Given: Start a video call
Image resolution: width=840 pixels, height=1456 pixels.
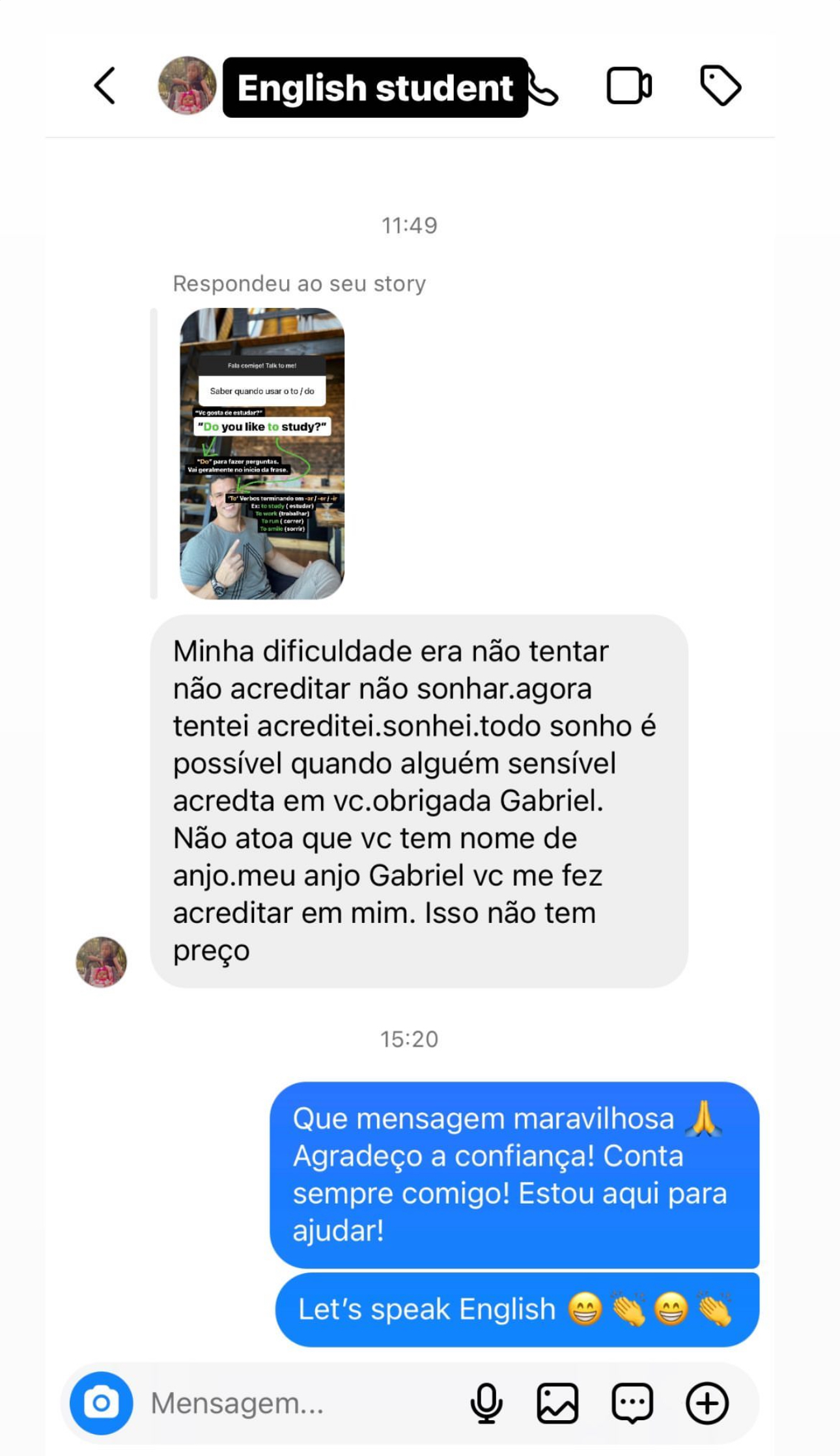Looking at the screenshot, I should [629, 86].
